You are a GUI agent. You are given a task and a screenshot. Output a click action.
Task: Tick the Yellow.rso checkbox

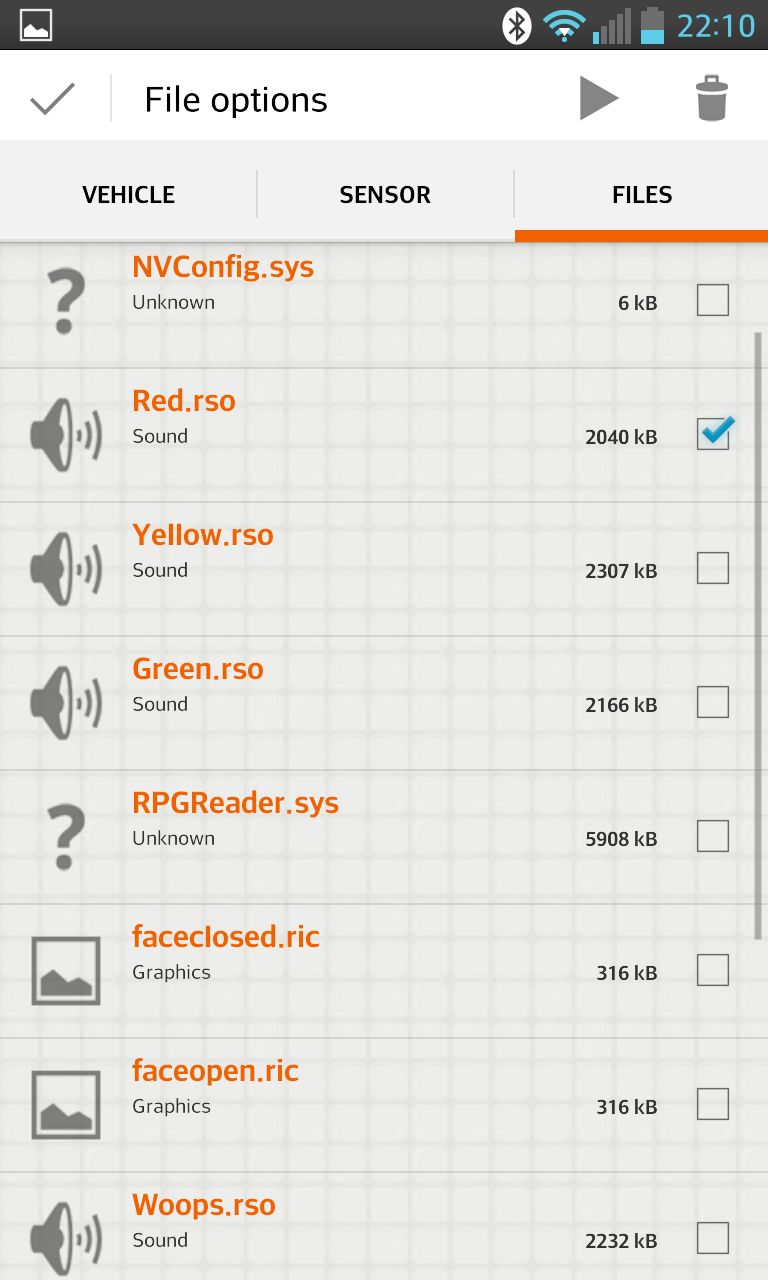(x=713, y=568)
